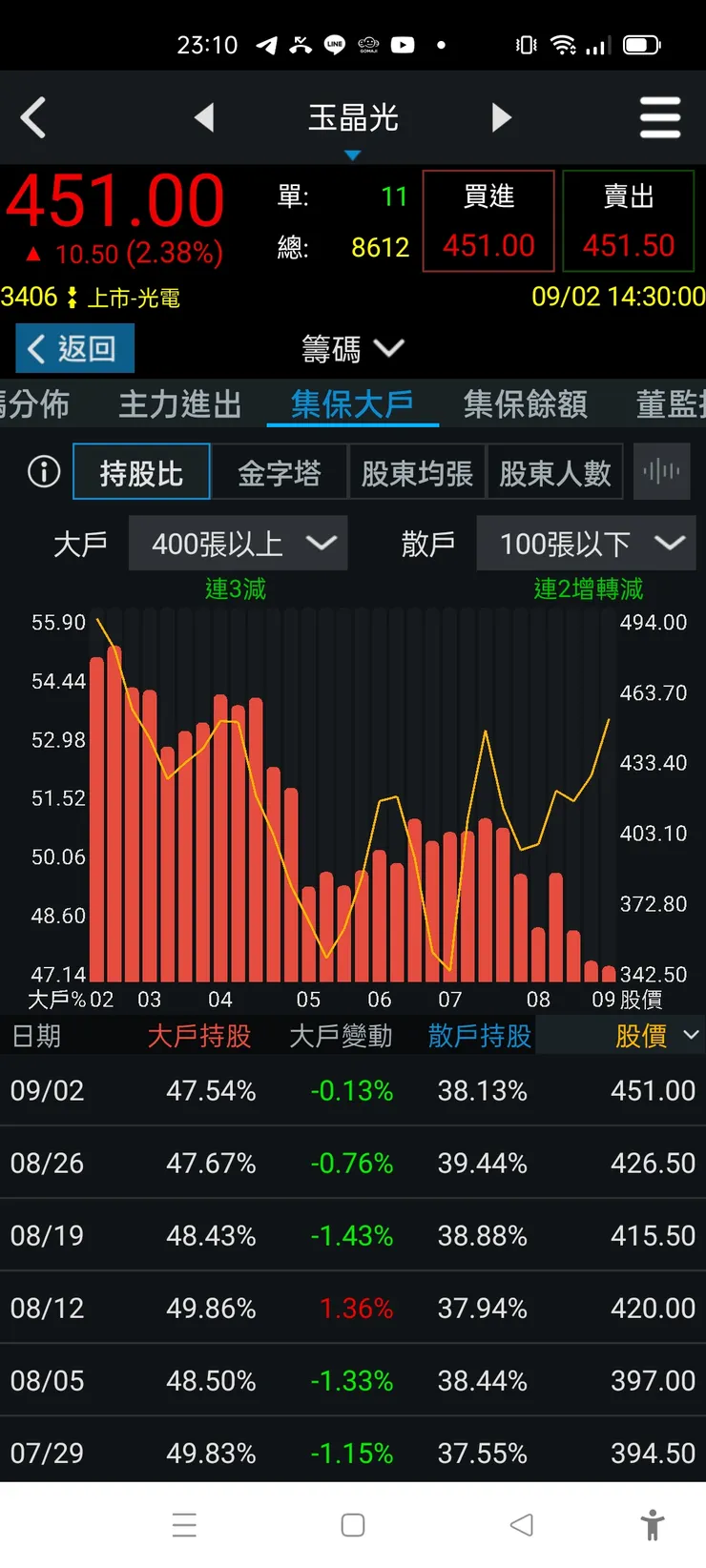Select the waveform chart icon beside 股東人數

[662, 471]
